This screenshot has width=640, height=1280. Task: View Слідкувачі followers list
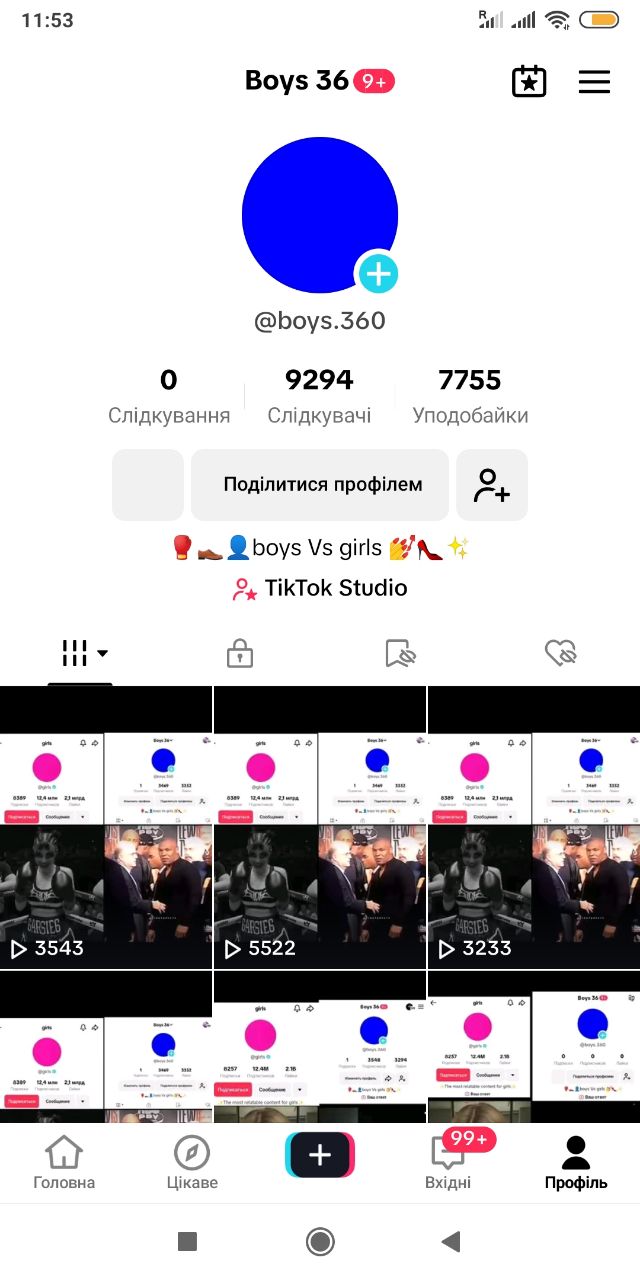point(319,396)
